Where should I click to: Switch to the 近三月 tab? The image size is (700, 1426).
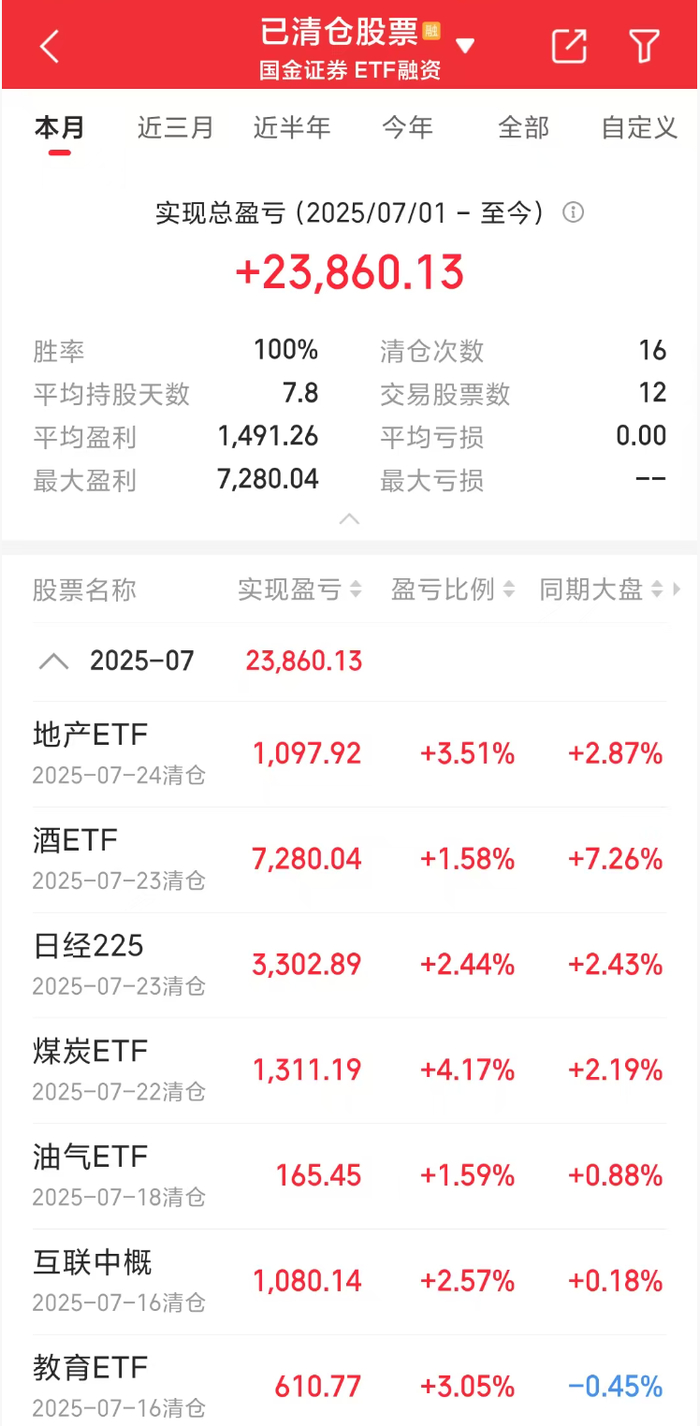175,128
